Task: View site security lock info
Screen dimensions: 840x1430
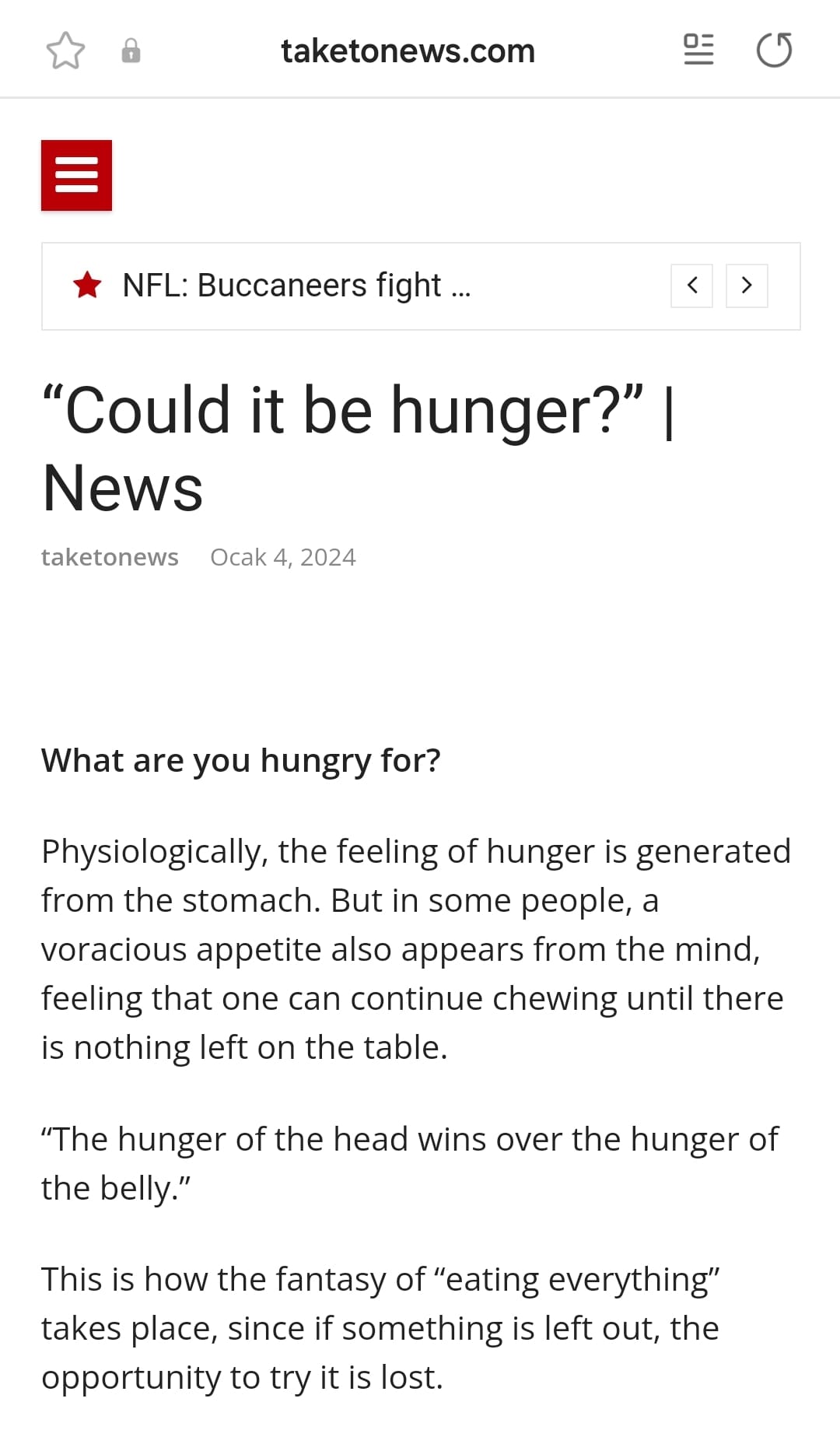Action: click(131, 51)
